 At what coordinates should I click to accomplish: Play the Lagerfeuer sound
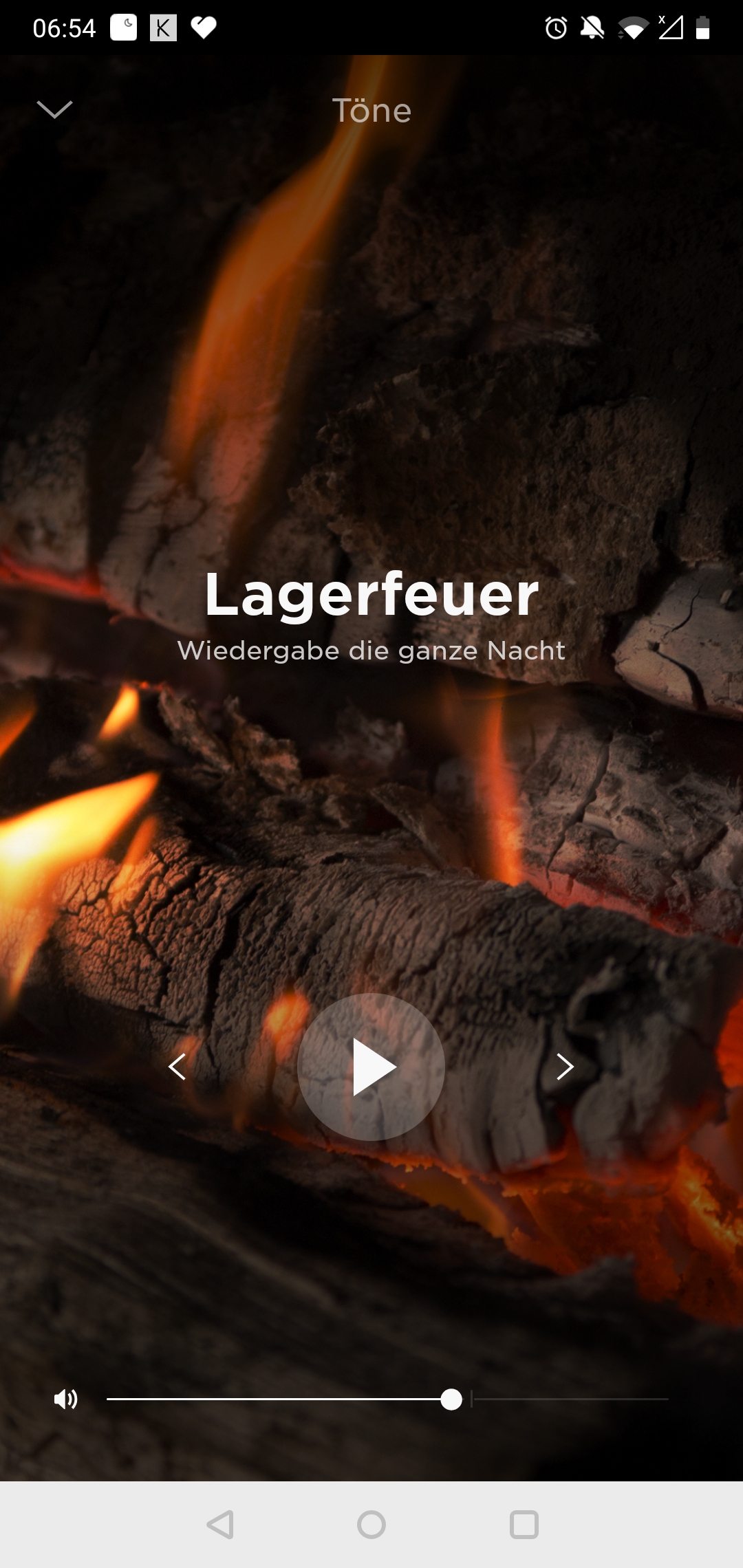pos(371,1067)
